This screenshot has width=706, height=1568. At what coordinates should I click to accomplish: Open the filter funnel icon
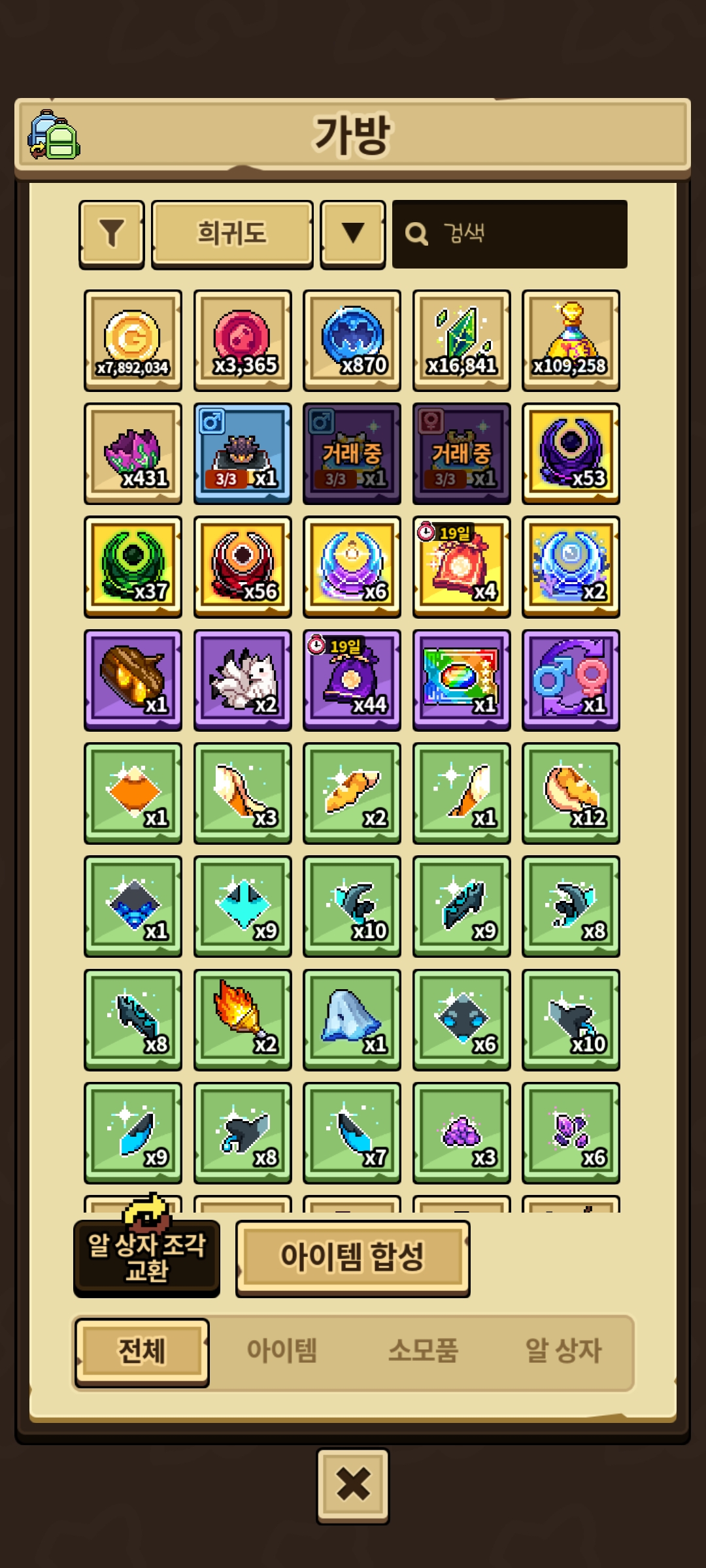[112, 234]
